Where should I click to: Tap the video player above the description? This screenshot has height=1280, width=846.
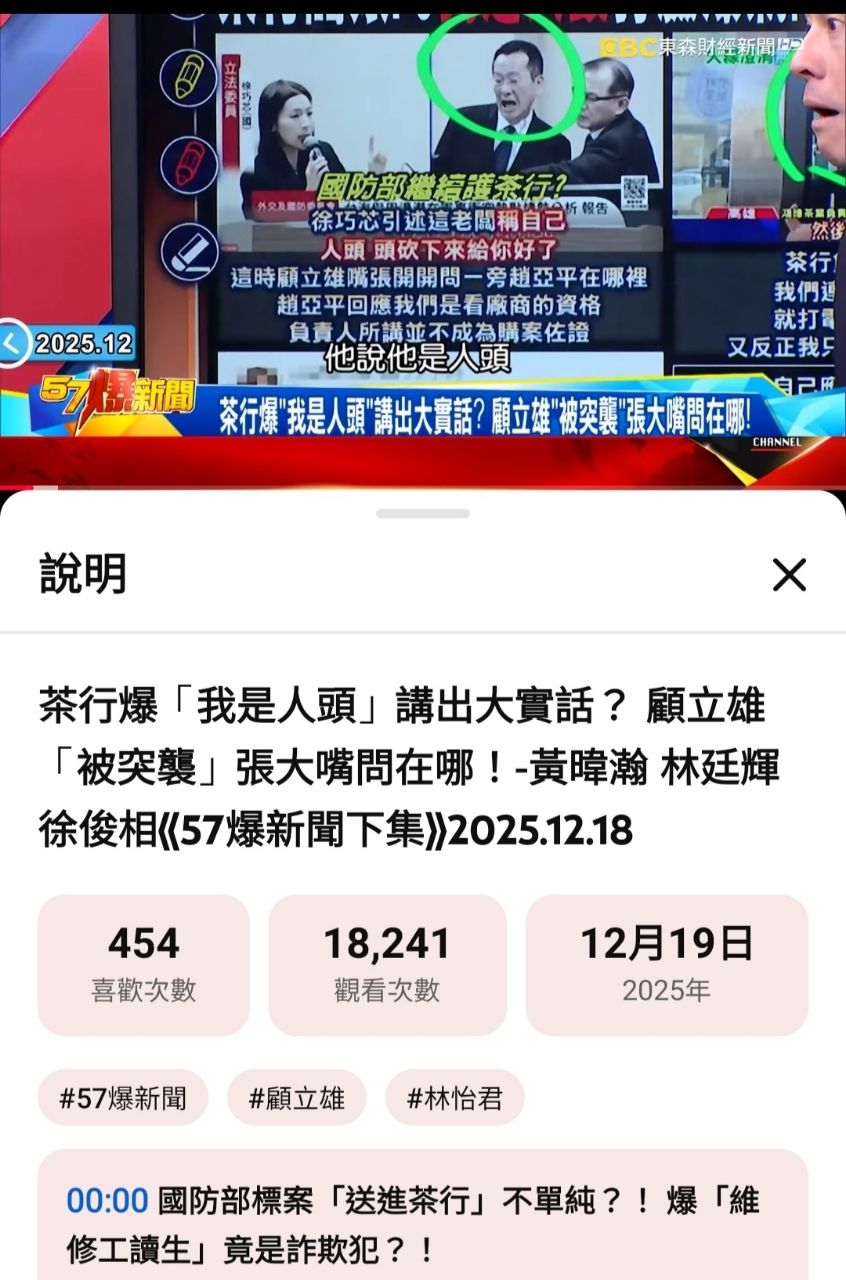423,240
